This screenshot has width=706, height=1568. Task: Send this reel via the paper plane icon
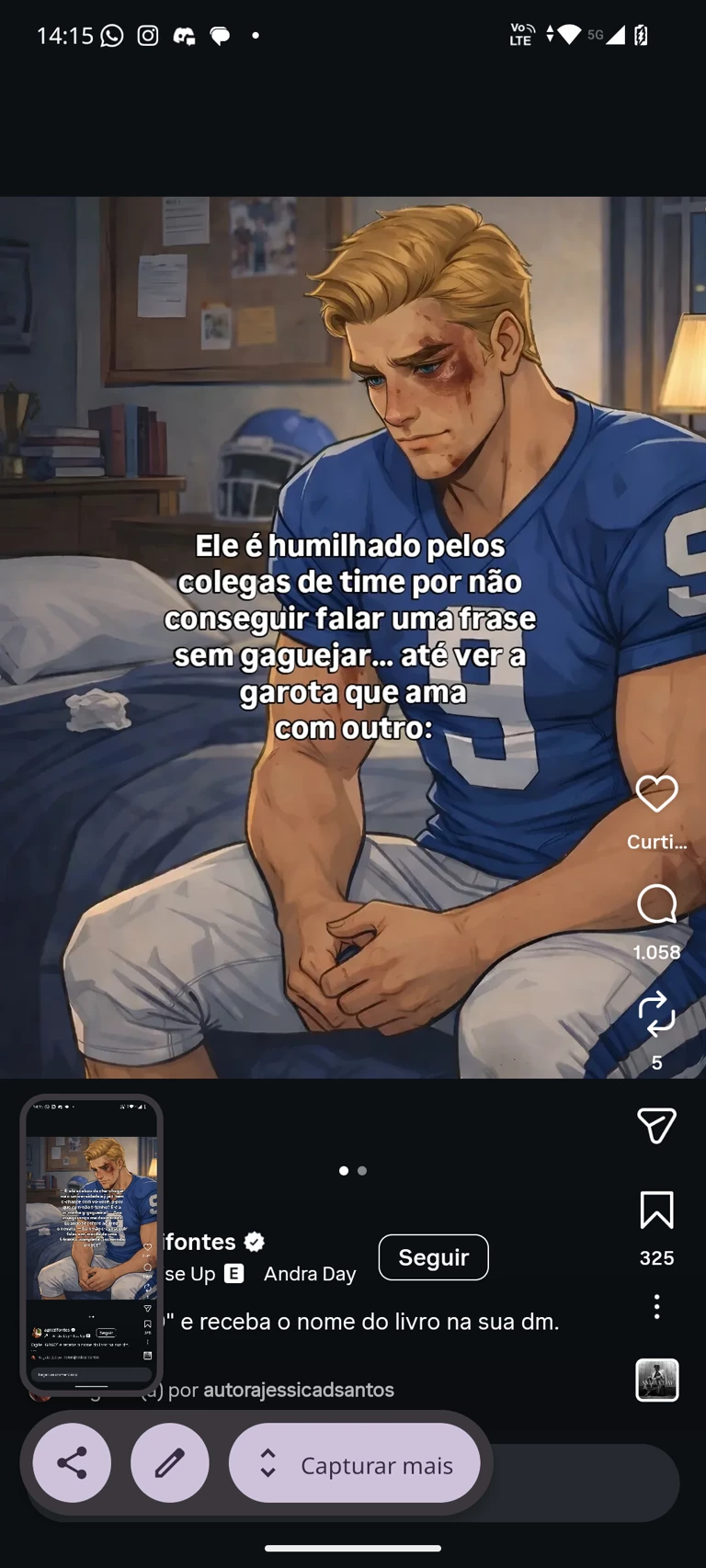click(656, 1125)
